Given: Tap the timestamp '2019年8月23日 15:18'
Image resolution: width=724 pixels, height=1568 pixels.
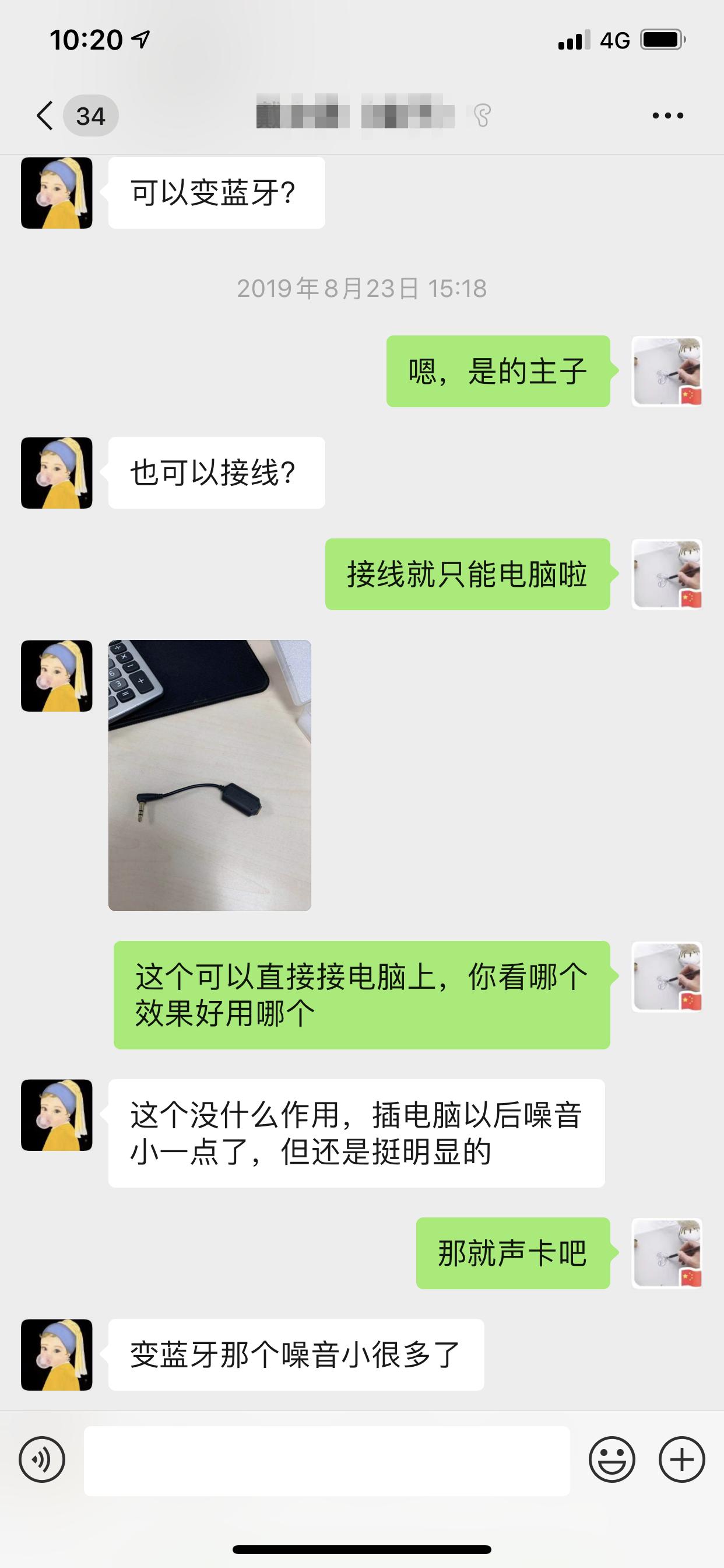Looking at the screenshot, I should [361, 291].
